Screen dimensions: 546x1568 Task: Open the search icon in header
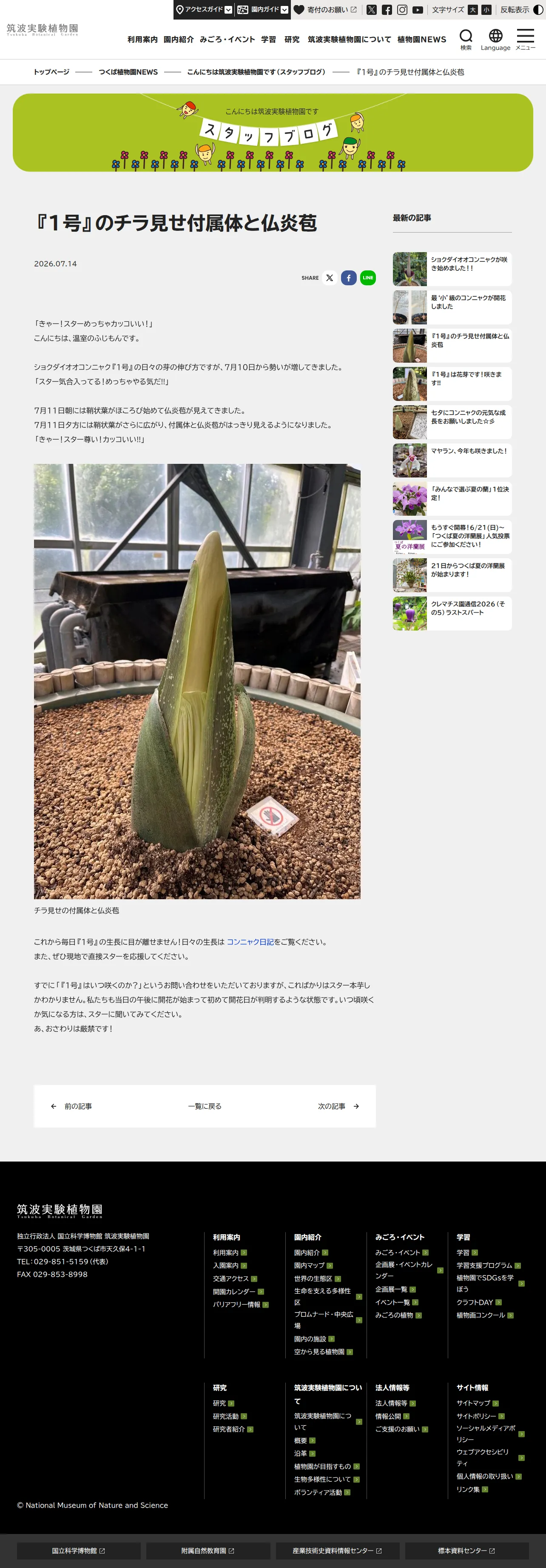tap(466, 39)
